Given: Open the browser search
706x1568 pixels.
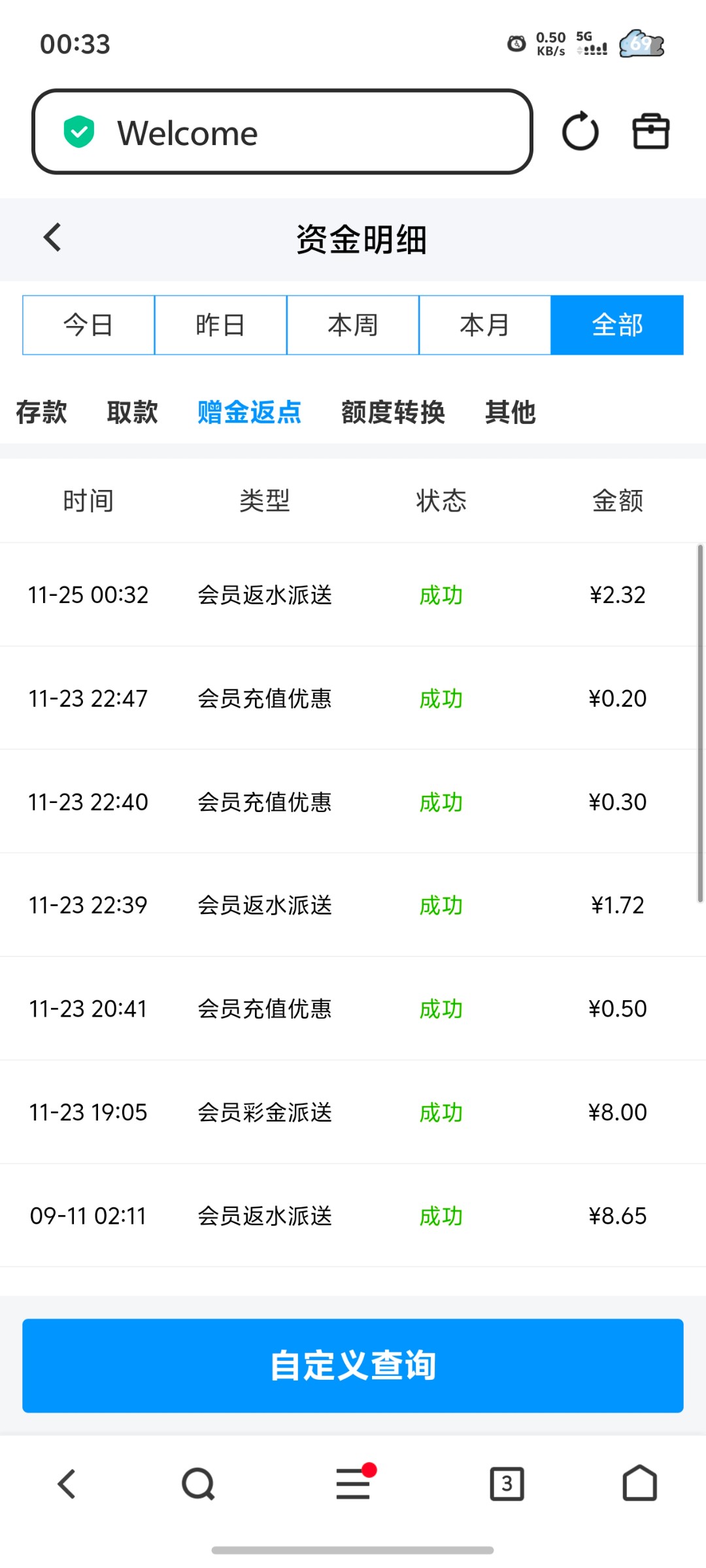Looking at the screenshot, I should click(x=198, y=1484).
